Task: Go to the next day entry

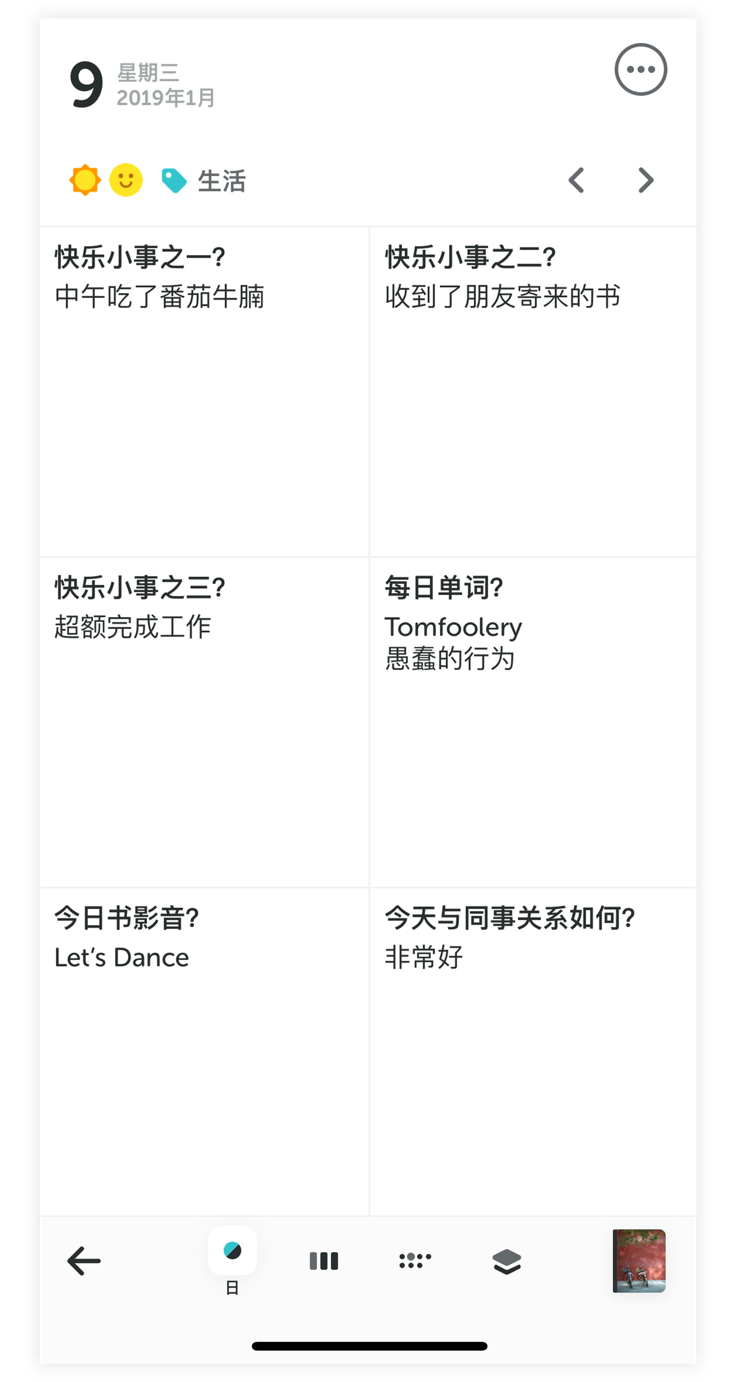Action: (x=646, y=181)
